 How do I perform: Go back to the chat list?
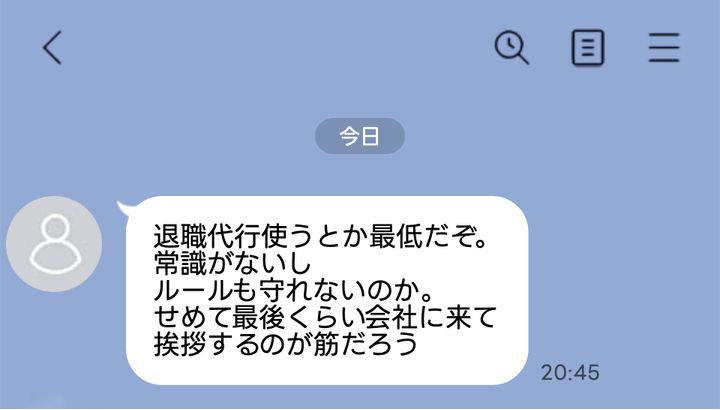click(52, 47)
